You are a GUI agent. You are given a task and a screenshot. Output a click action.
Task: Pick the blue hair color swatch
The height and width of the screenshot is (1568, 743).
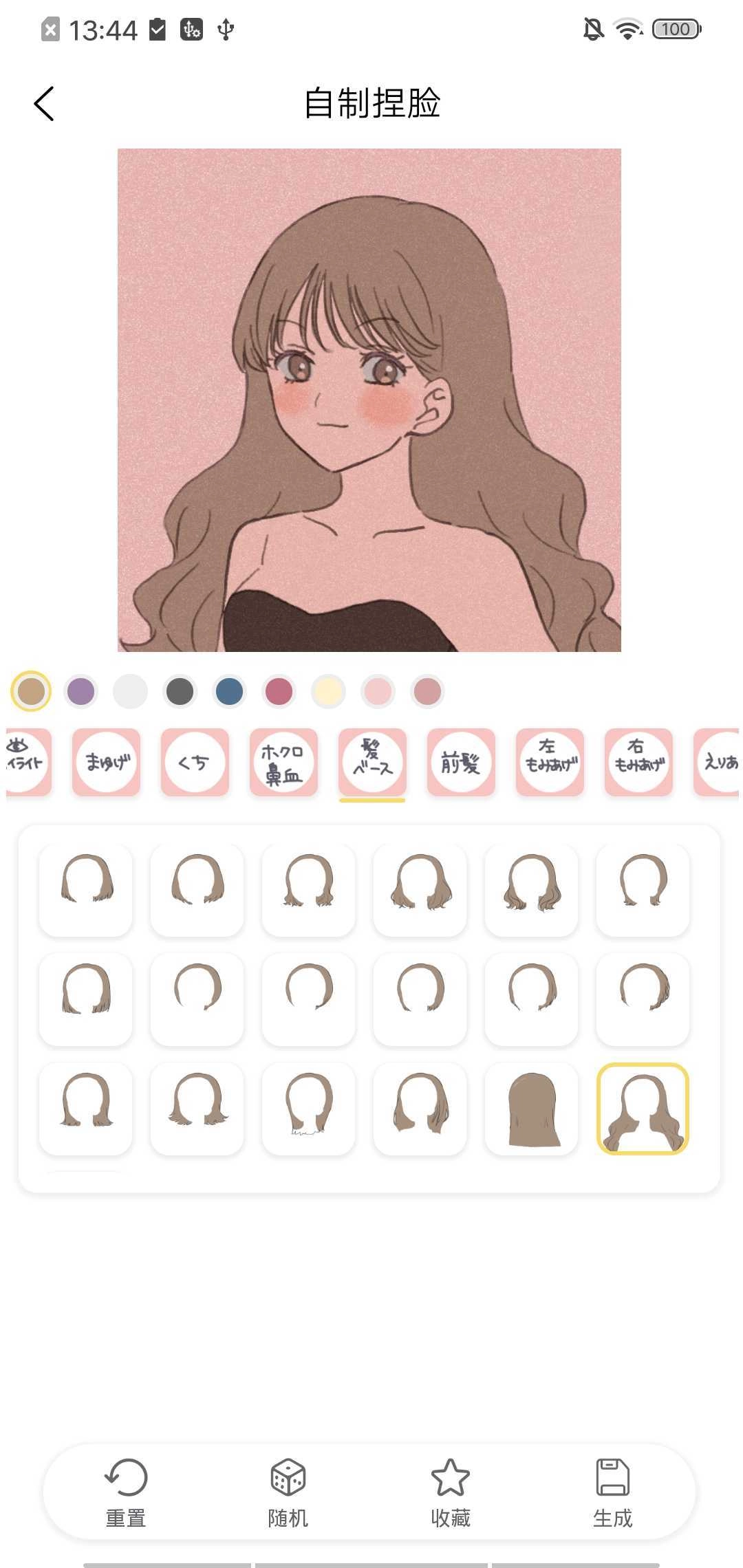(229, 691)
